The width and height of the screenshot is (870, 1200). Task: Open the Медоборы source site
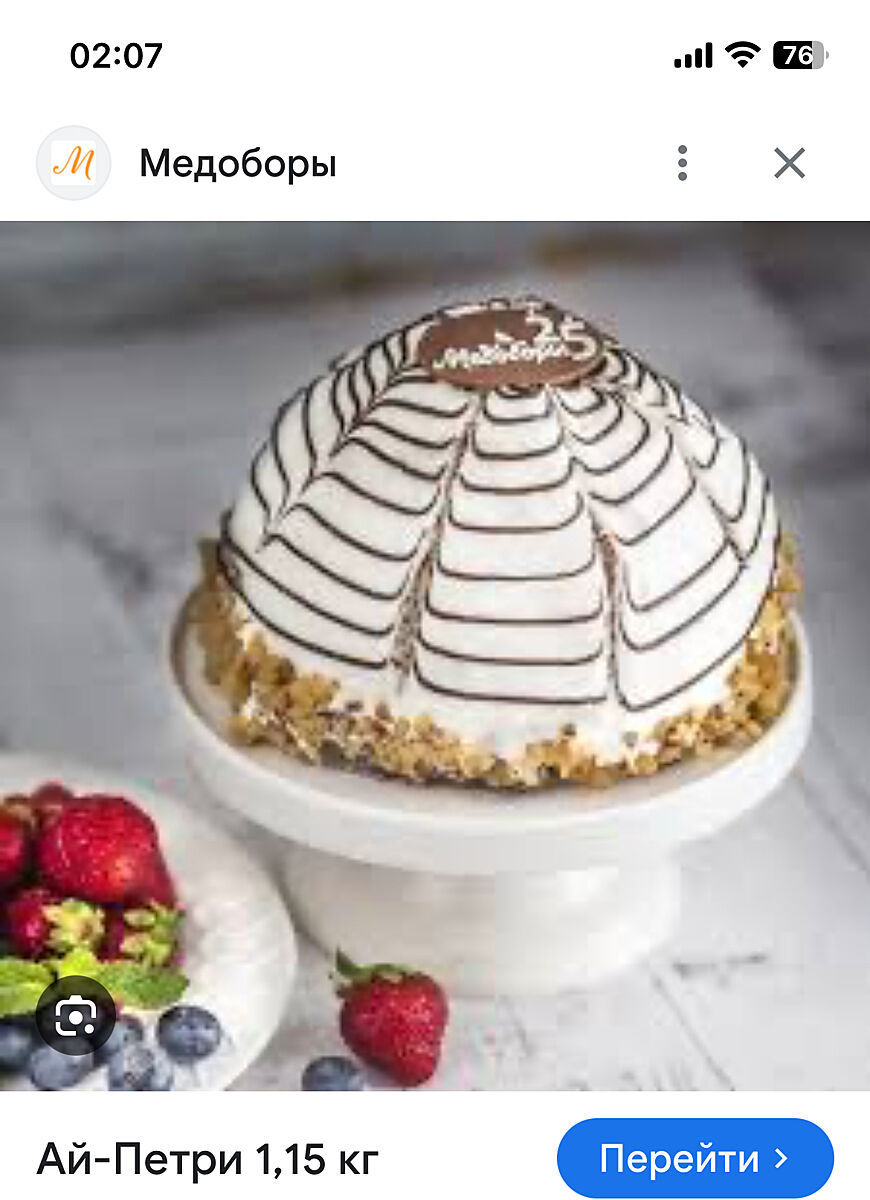237,163
